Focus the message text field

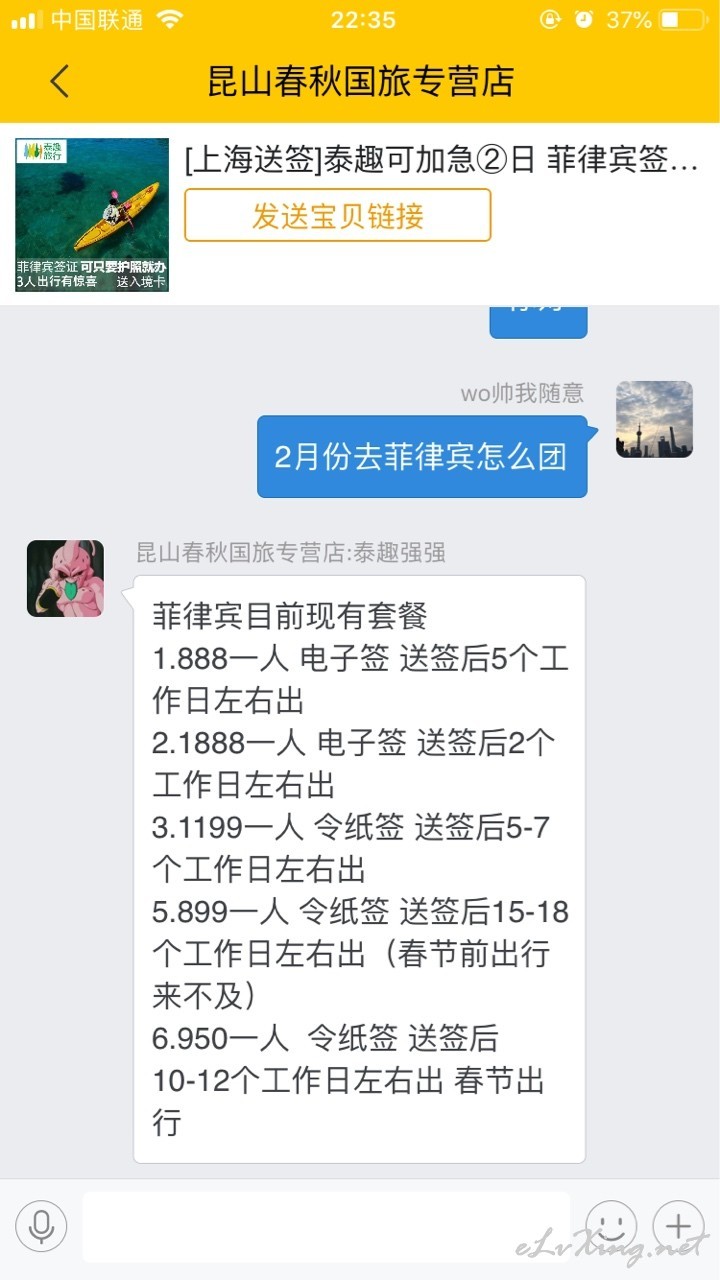click(x=326, y=1226)
